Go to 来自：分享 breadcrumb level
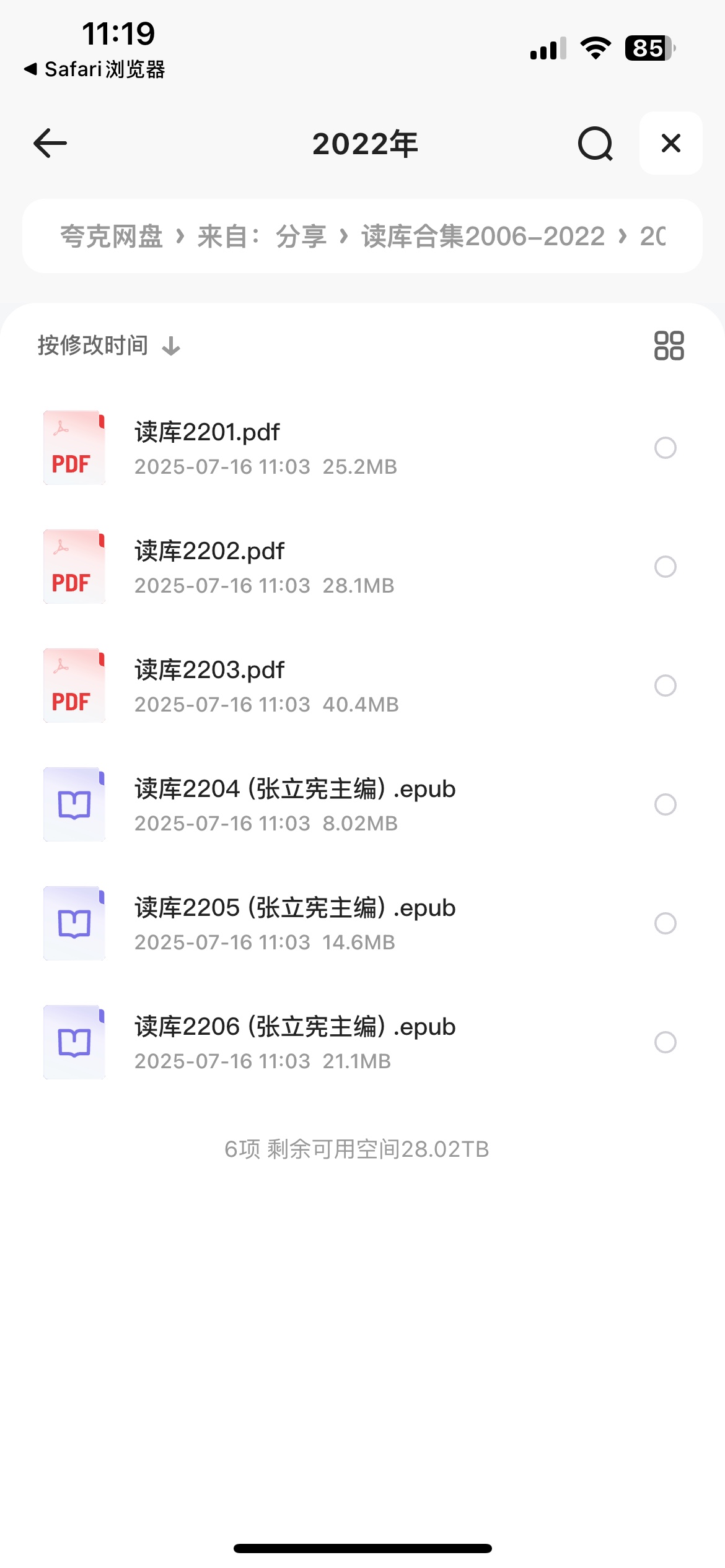 pyautogui.click(x=261, y=237)
